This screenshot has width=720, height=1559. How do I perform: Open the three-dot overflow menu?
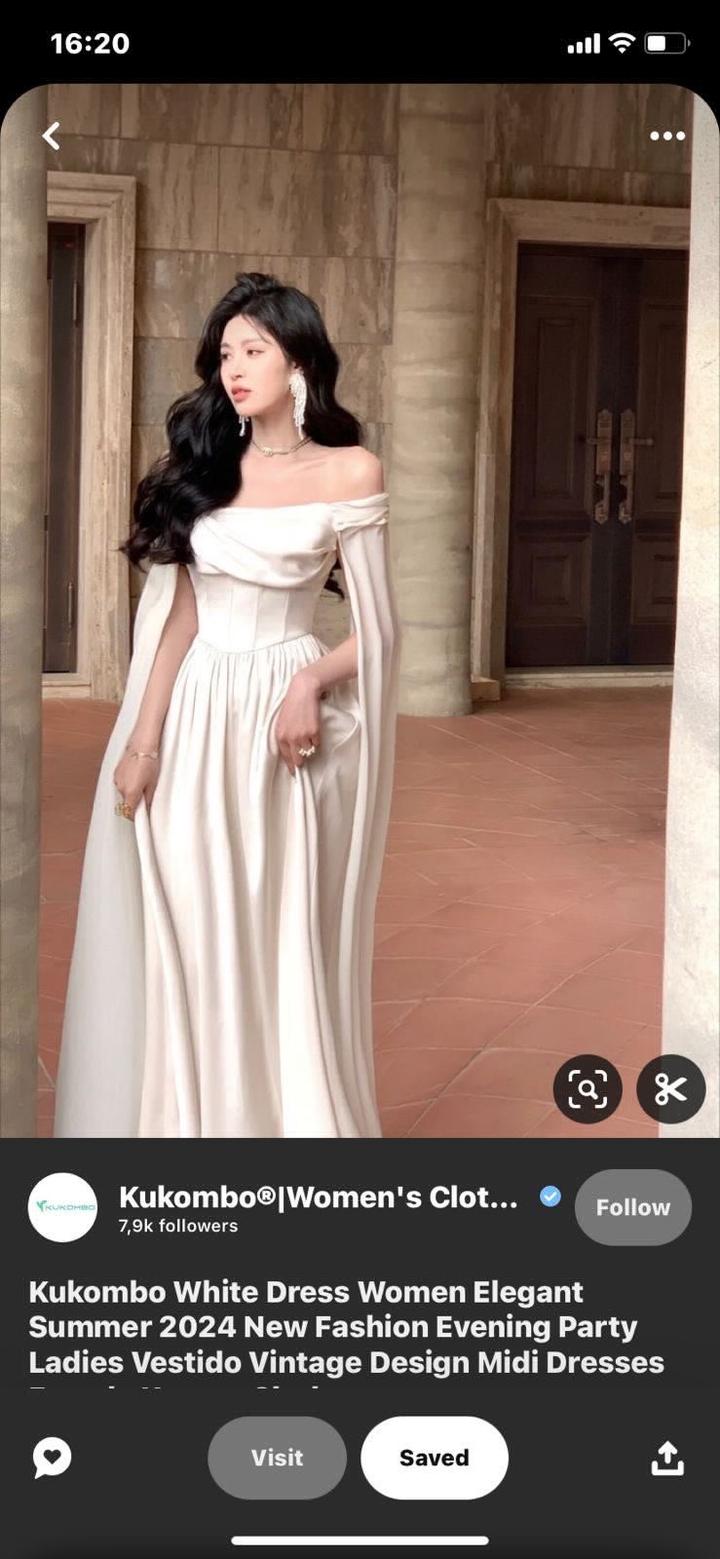[x=667, y=136]
